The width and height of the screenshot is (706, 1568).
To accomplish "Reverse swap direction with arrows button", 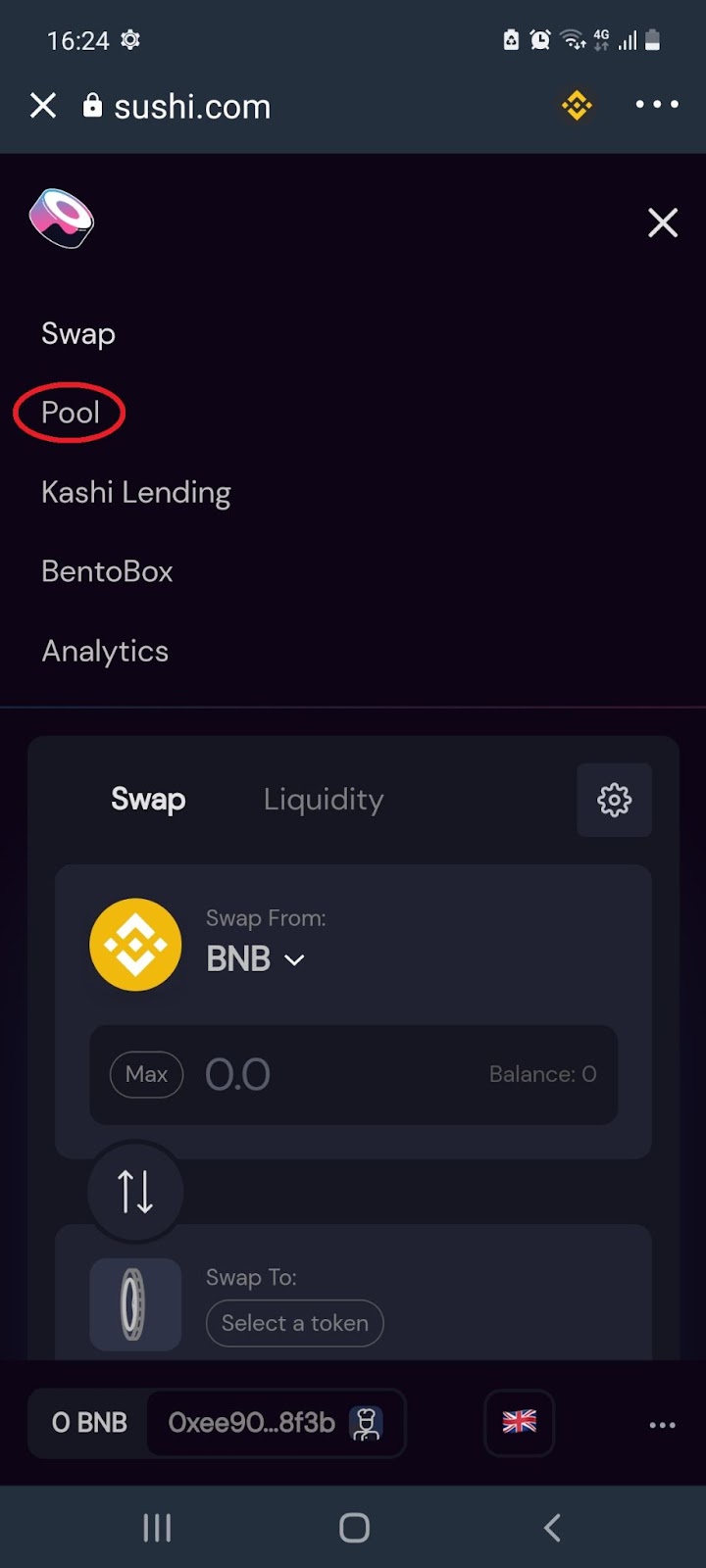I will [x=135, y=1192].
